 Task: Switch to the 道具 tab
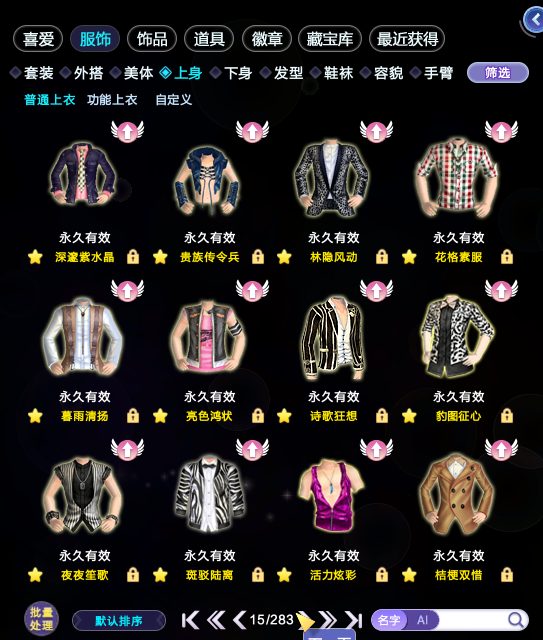(209, 39)
